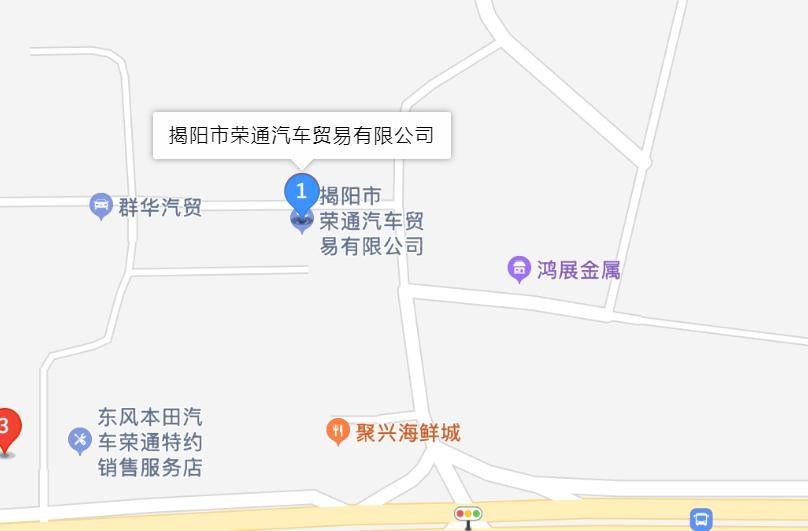Tap the blue marker numbered 1

(302, 192)
